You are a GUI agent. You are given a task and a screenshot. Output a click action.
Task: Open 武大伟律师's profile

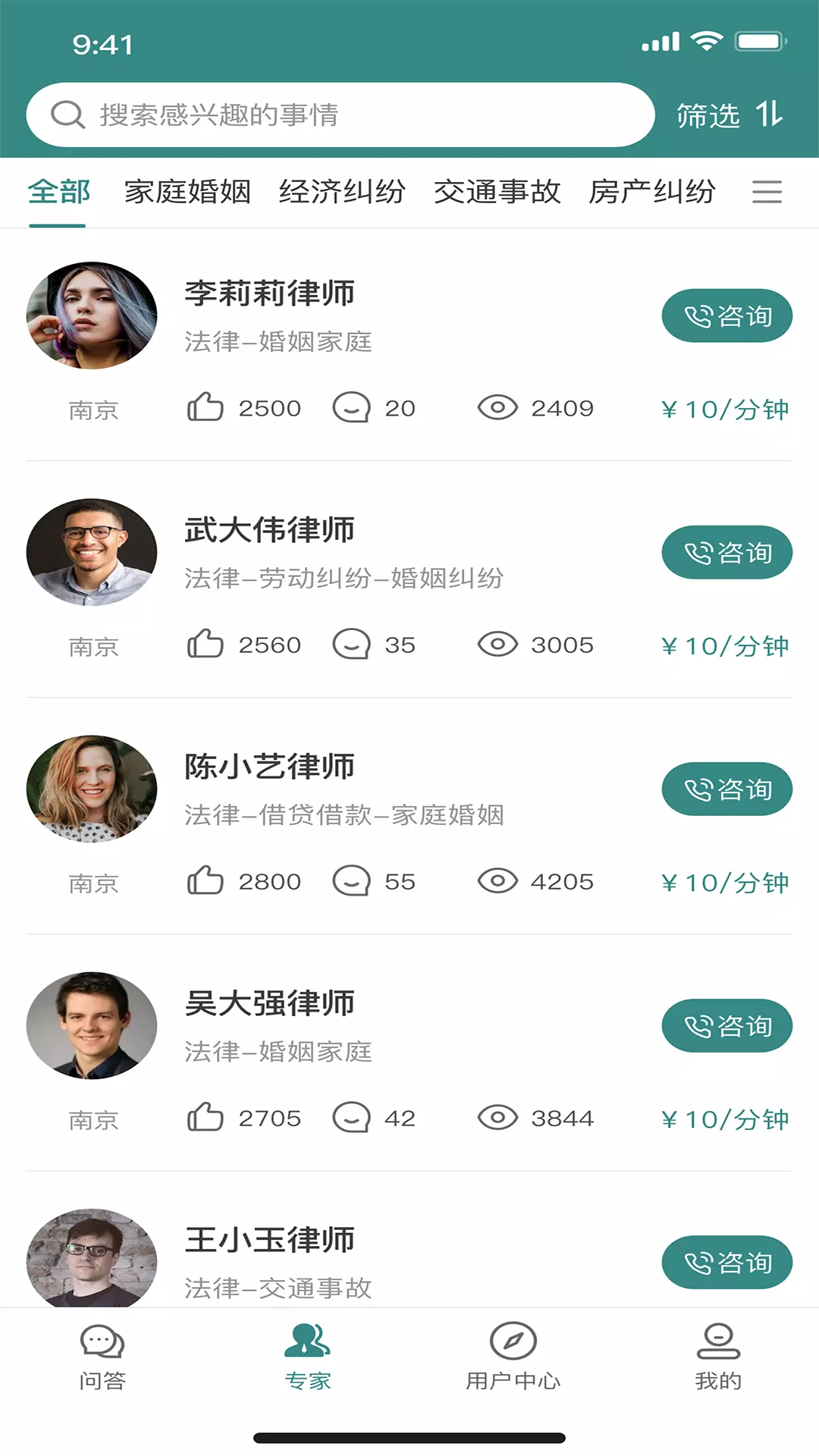[269, 530]
